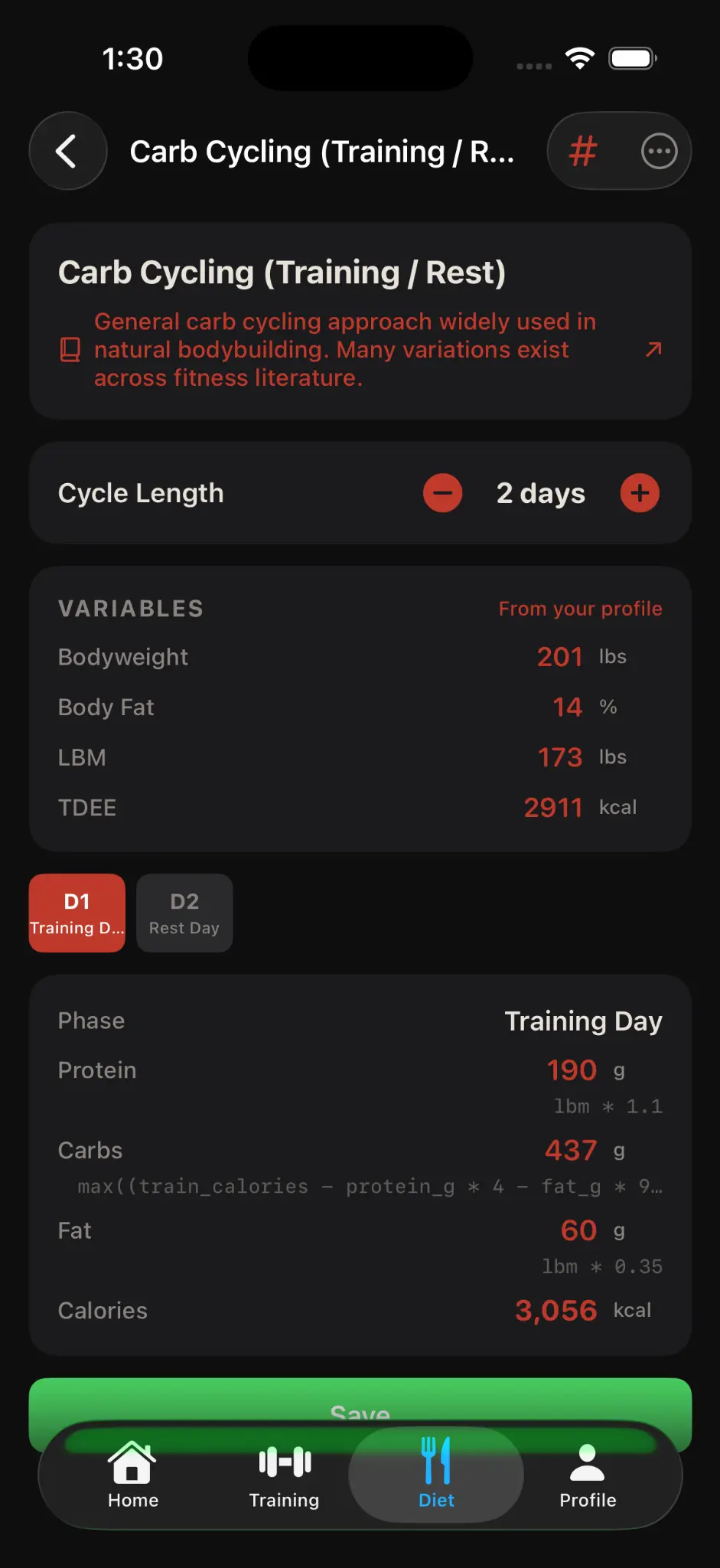Select the Training dumbbell icon

pyautogui.click(x=284, y=1462)
